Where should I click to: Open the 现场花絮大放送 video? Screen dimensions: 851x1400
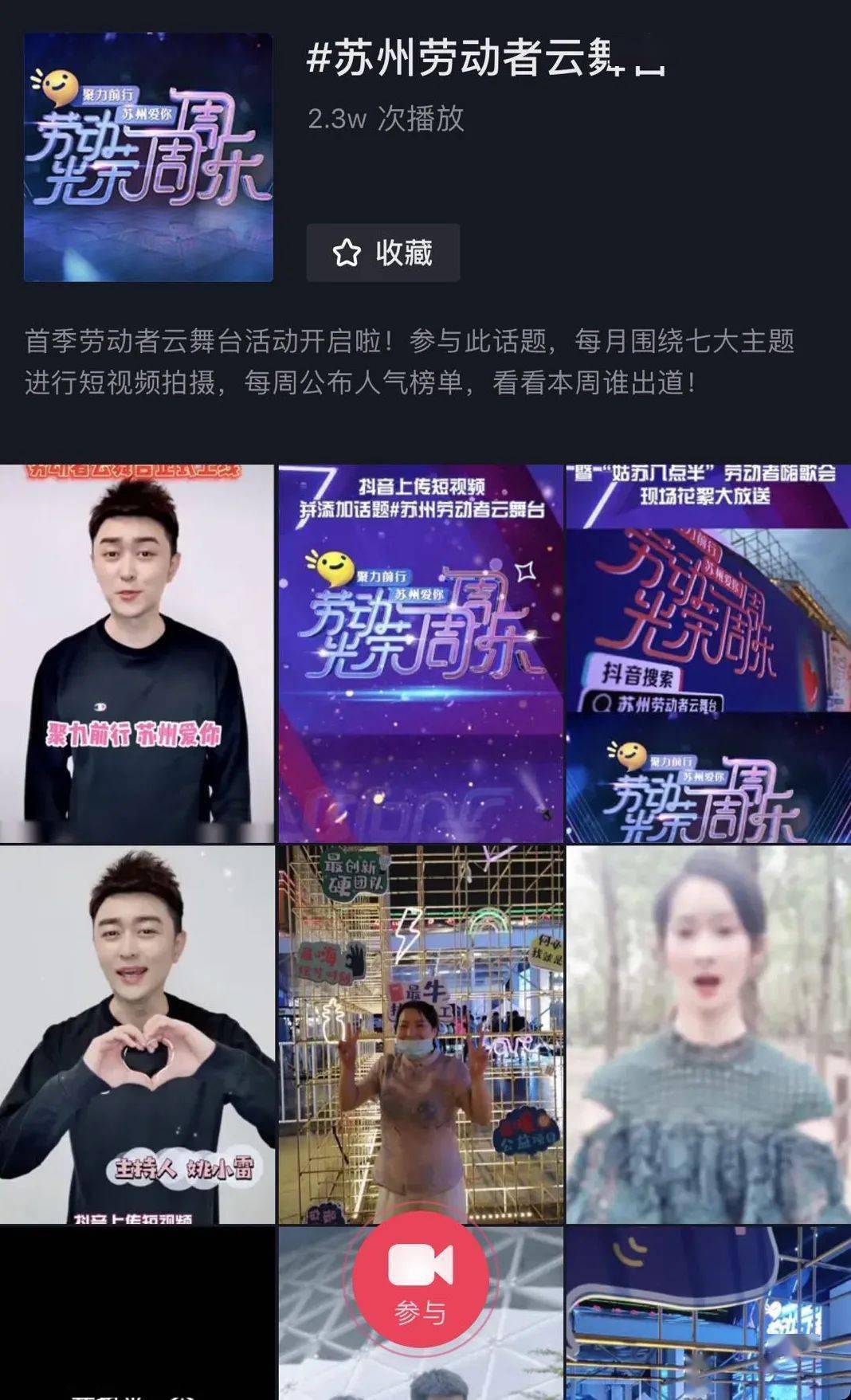[x=708, y=653]
